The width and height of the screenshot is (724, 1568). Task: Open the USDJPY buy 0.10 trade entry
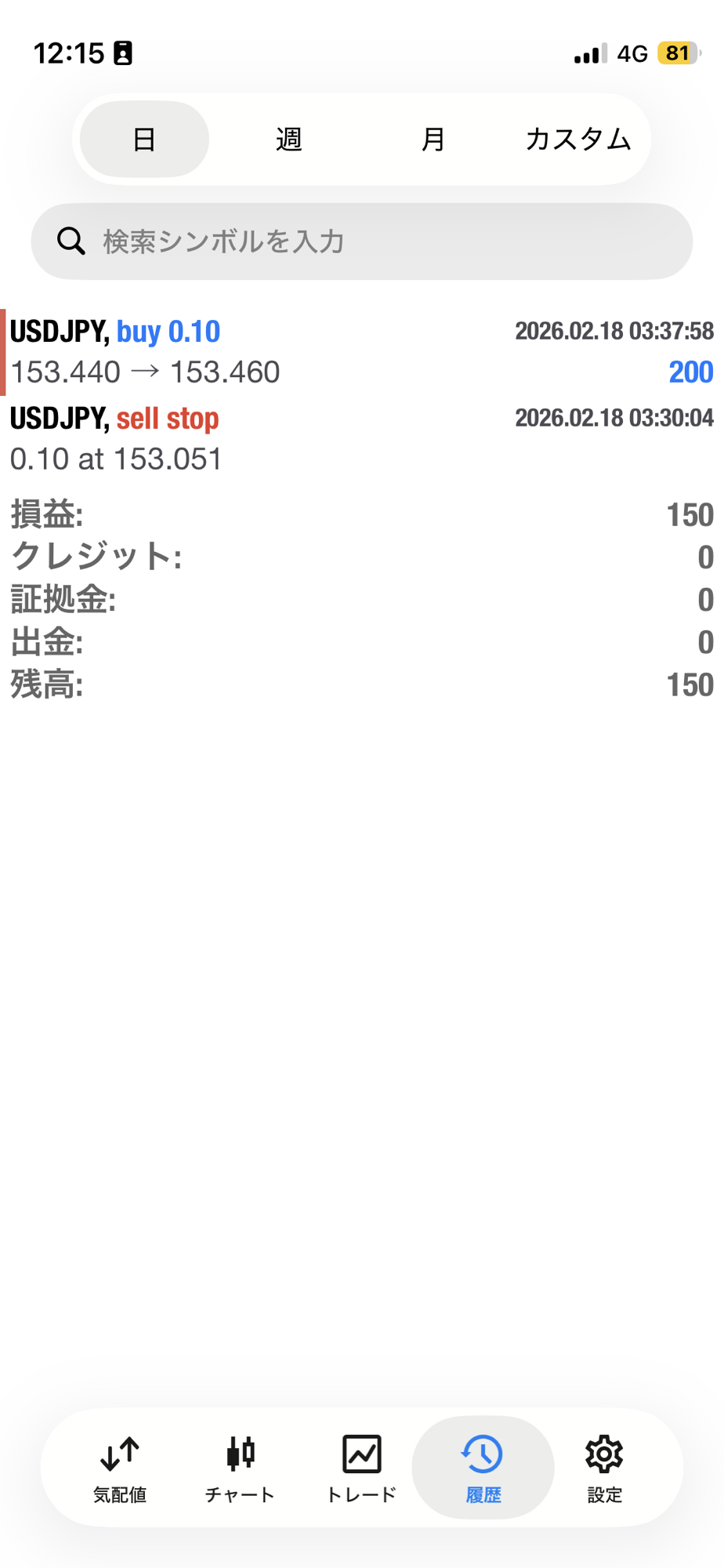[360, 351]
